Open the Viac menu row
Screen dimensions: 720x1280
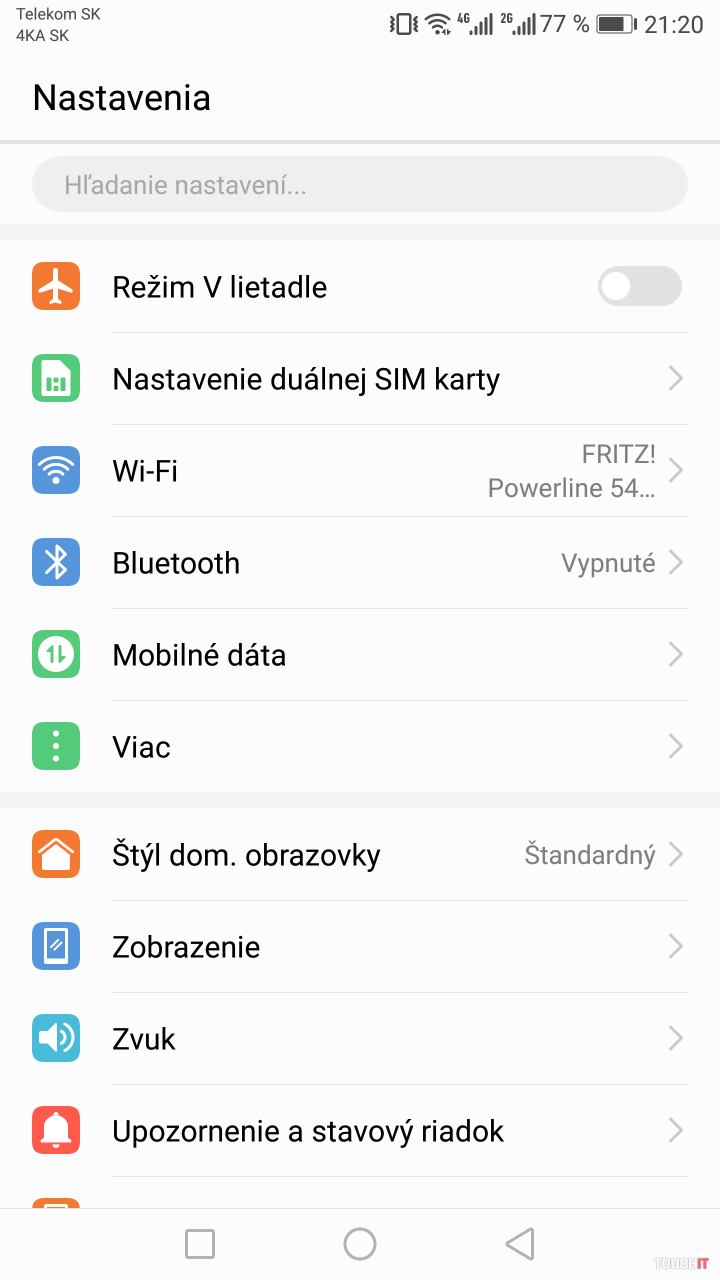360,747
